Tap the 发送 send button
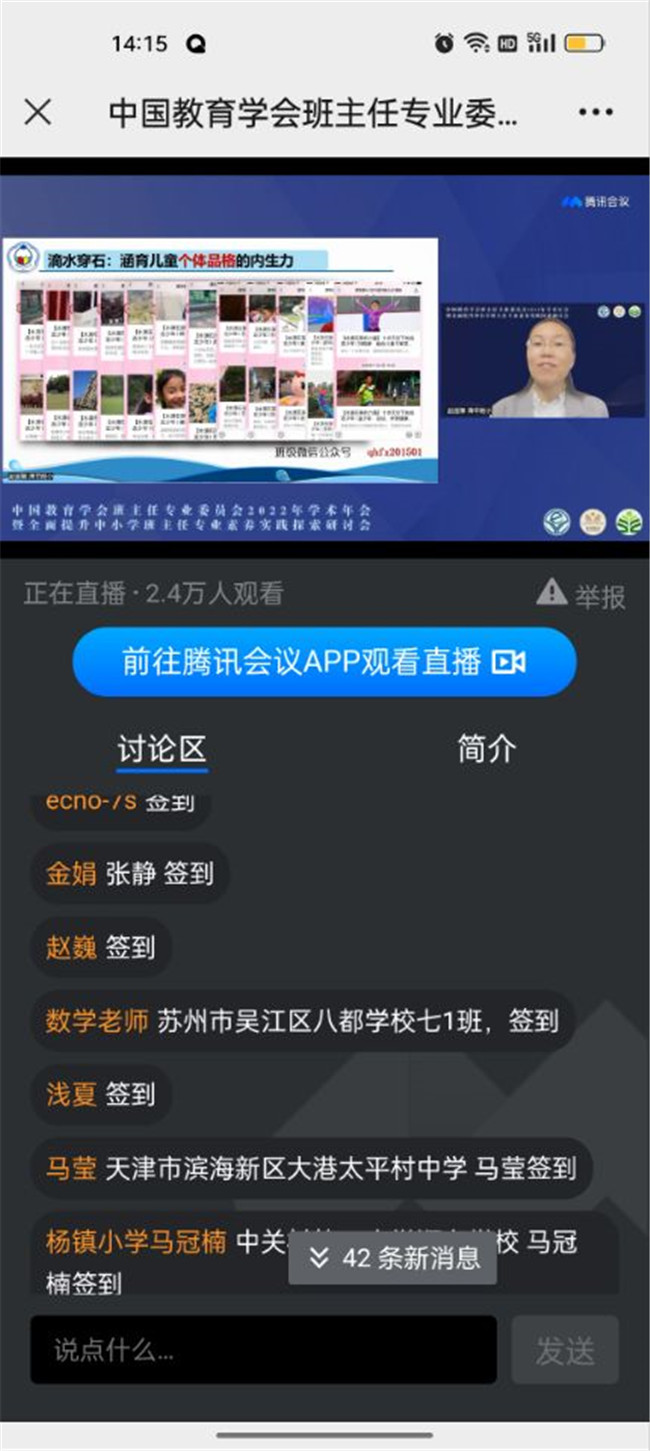Viewport: 650px width, 1451px height. click(x=565, y=1351)
